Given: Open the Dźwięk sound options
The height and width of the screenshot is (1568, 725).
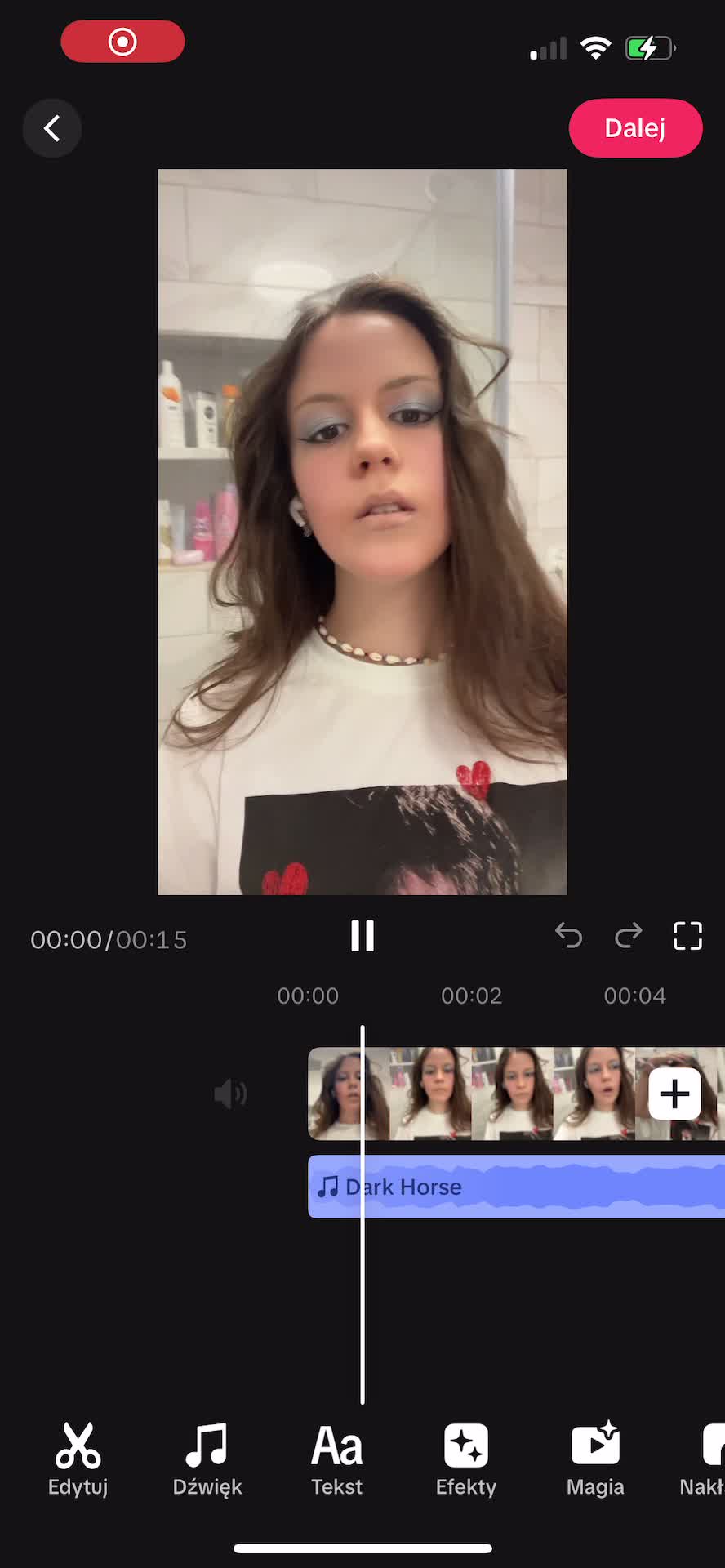Looking at the screenshot, I should 207,1459.
